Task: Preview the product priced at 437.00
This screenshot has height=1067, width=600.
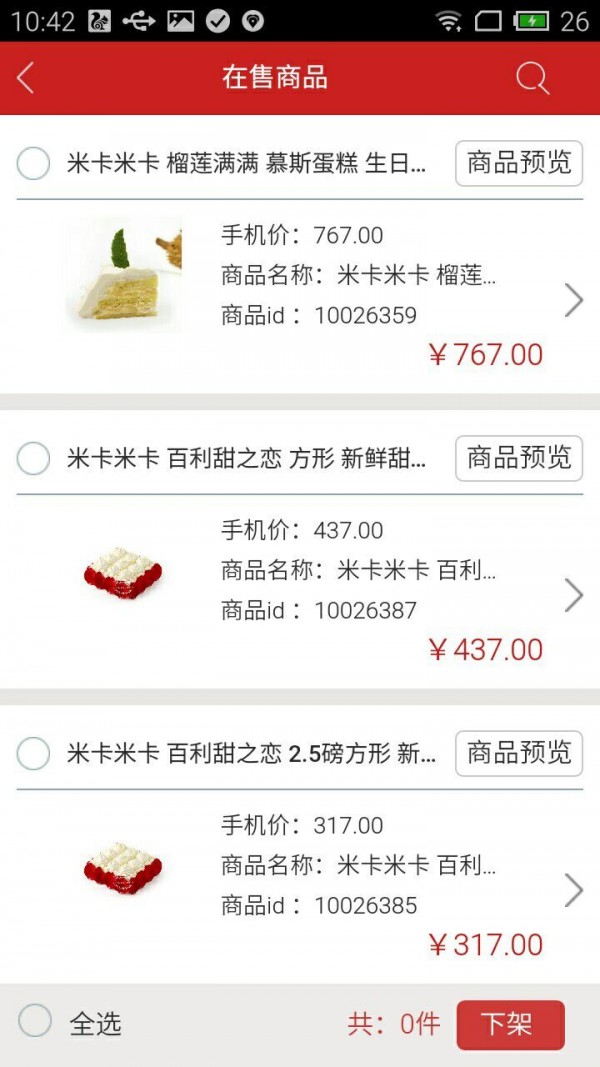Action: point(519,458)
